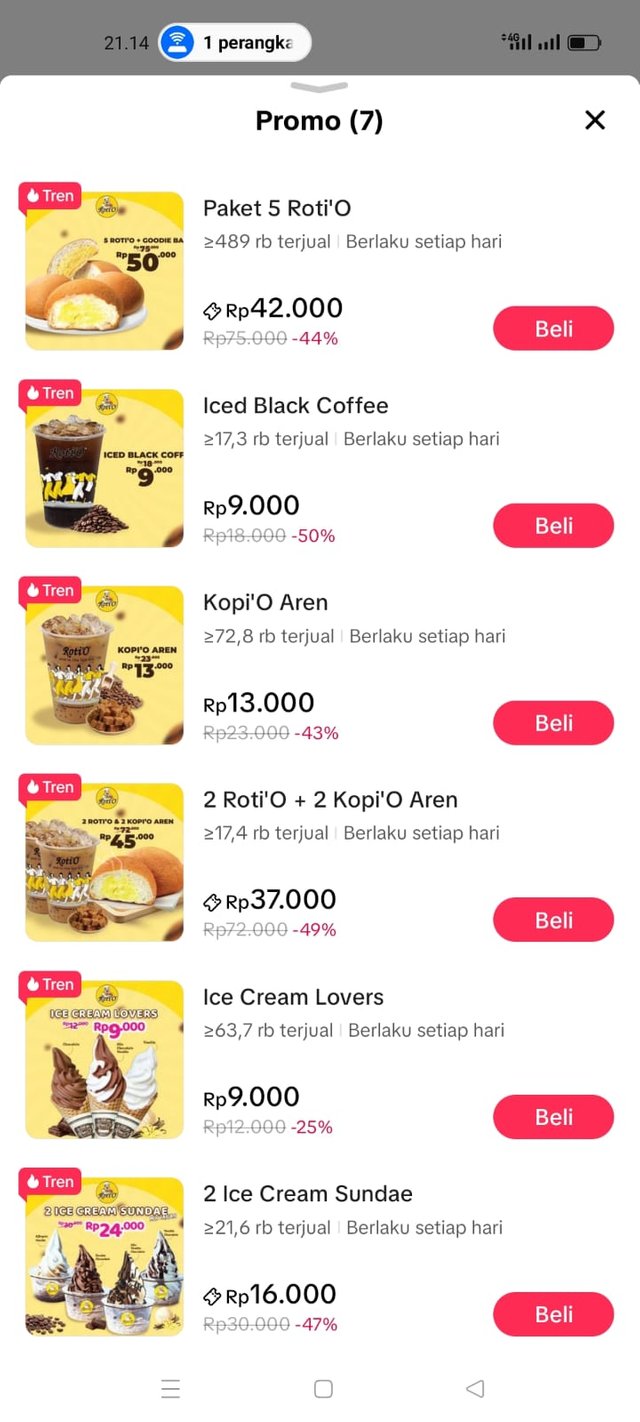The width and height of the screenshot is (640, 1422).
Task: Buy the Iced Black Coffee promo
Action: [x=553, y=525]
